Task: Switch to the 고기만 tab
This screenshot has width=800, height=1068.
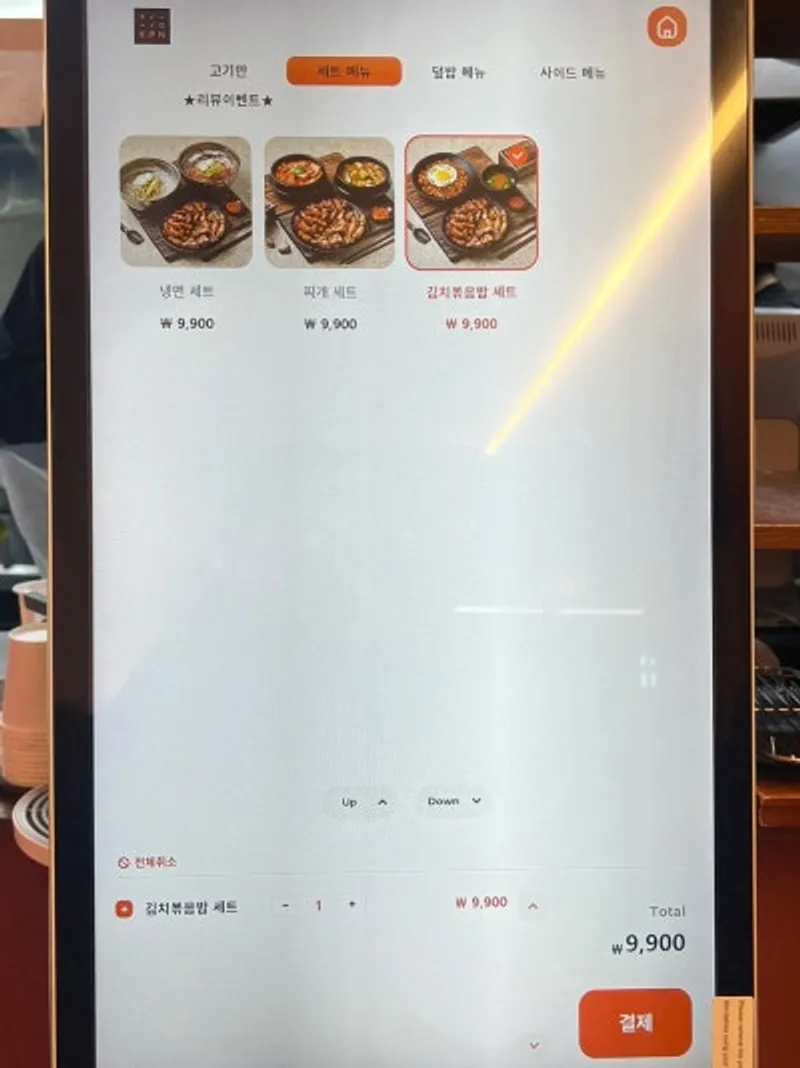Action: point(228,71)
